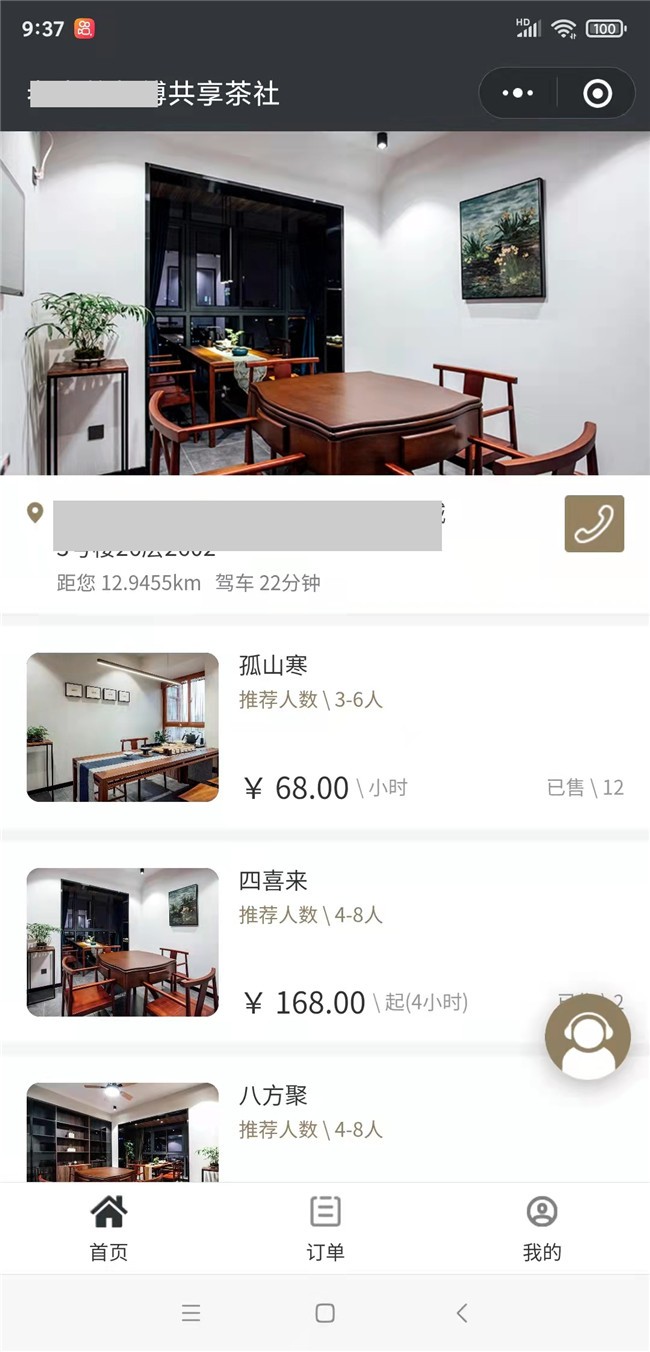Switch to the 订单 tab
Viewport: 650px width, 1352px height.
point(325,1228)
